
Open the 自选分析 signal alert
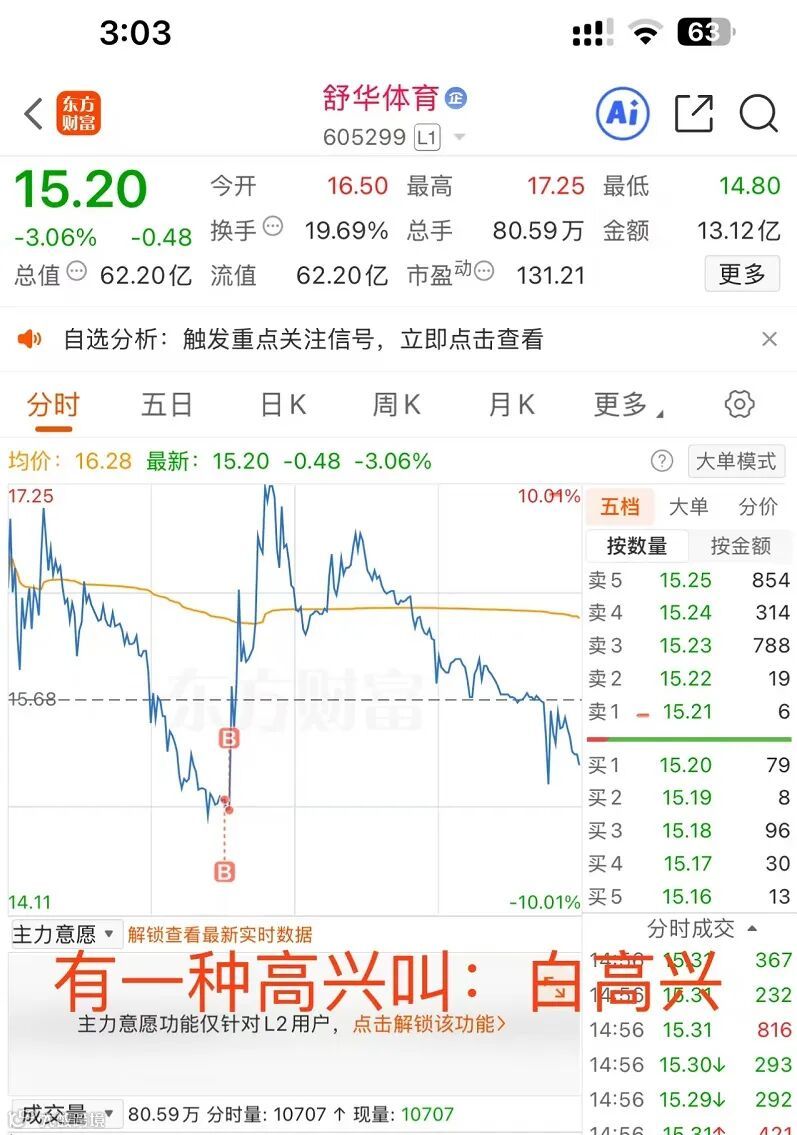coord(302,340)
